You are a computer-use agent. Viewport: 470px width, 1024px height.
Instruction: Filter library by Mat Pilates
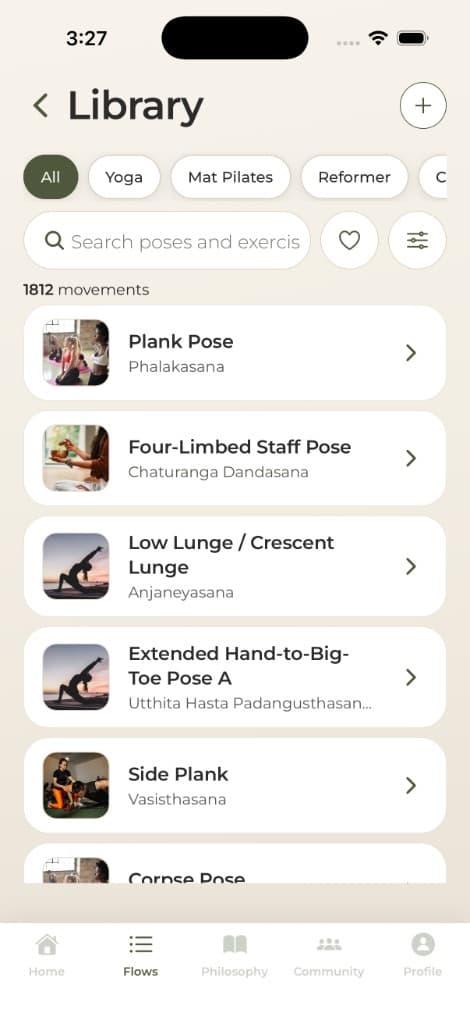pyautogui.click(x=230, y=177)
